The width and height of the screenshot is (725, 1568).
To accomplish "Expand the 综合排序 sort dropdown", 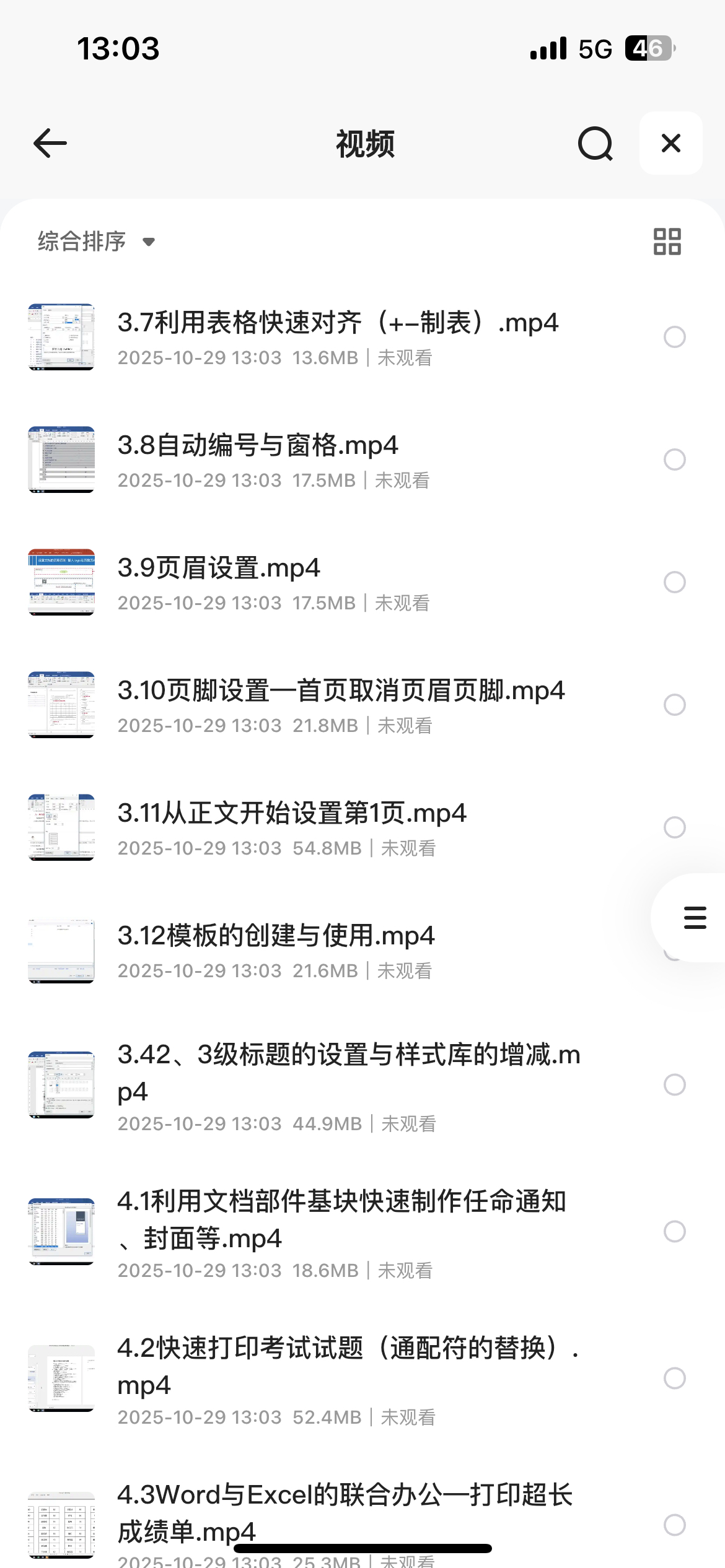I will point(96,242).
